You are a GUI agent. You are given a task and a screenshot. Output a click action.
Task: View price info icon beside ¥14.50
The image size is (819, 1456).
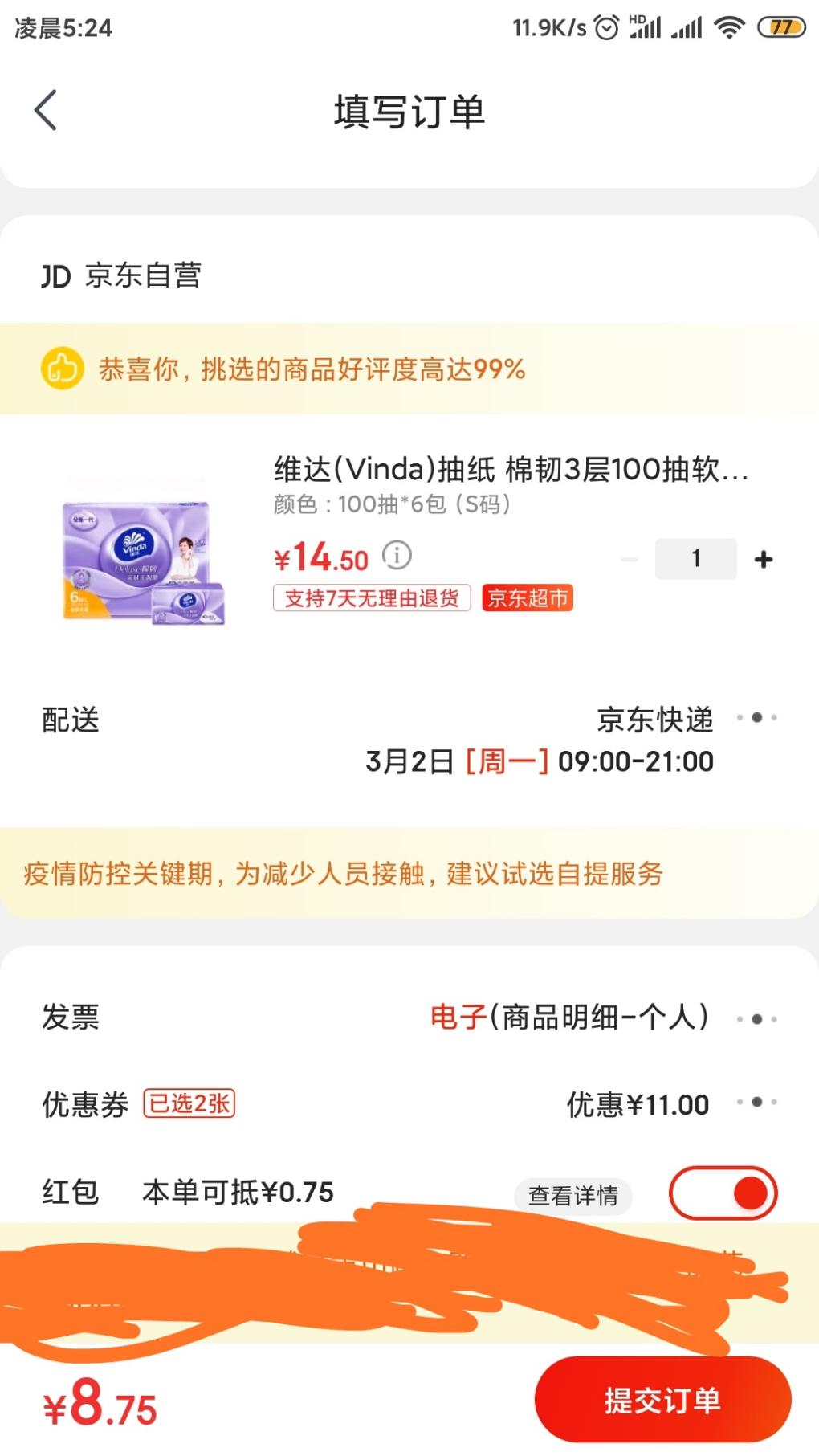pyautogui.click(x=397, y=555)
